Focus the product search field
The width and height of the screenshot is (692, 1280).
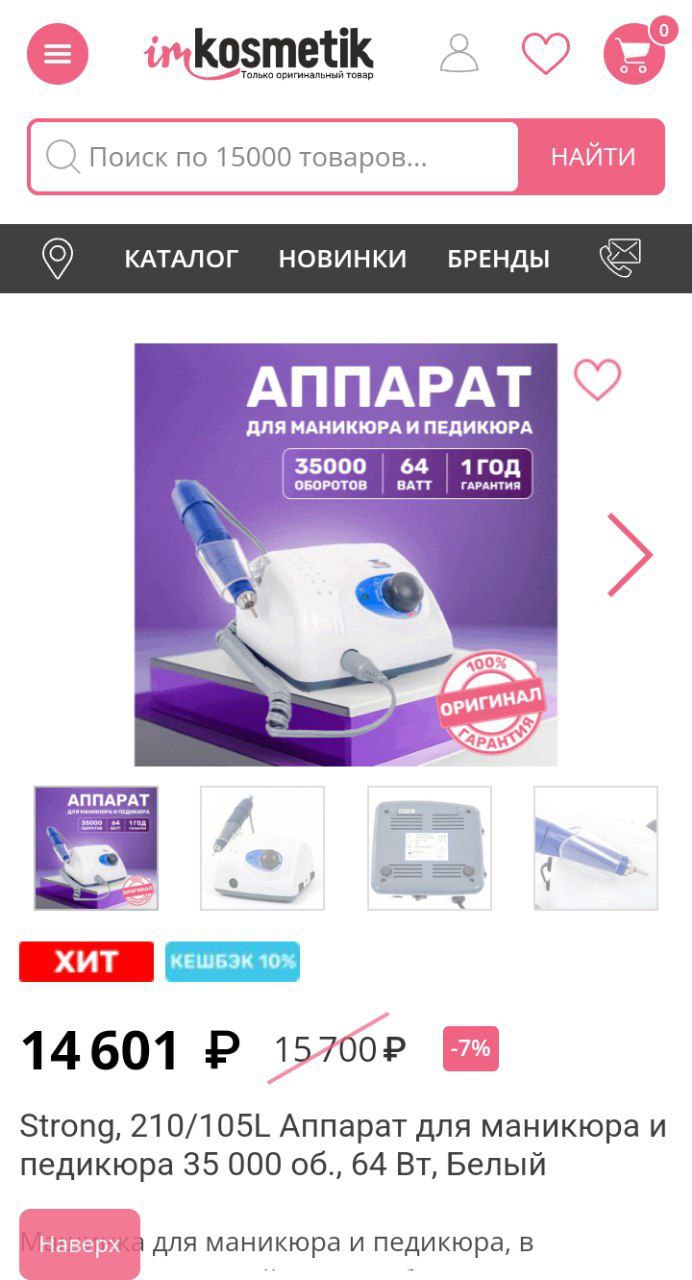point(274,157)
